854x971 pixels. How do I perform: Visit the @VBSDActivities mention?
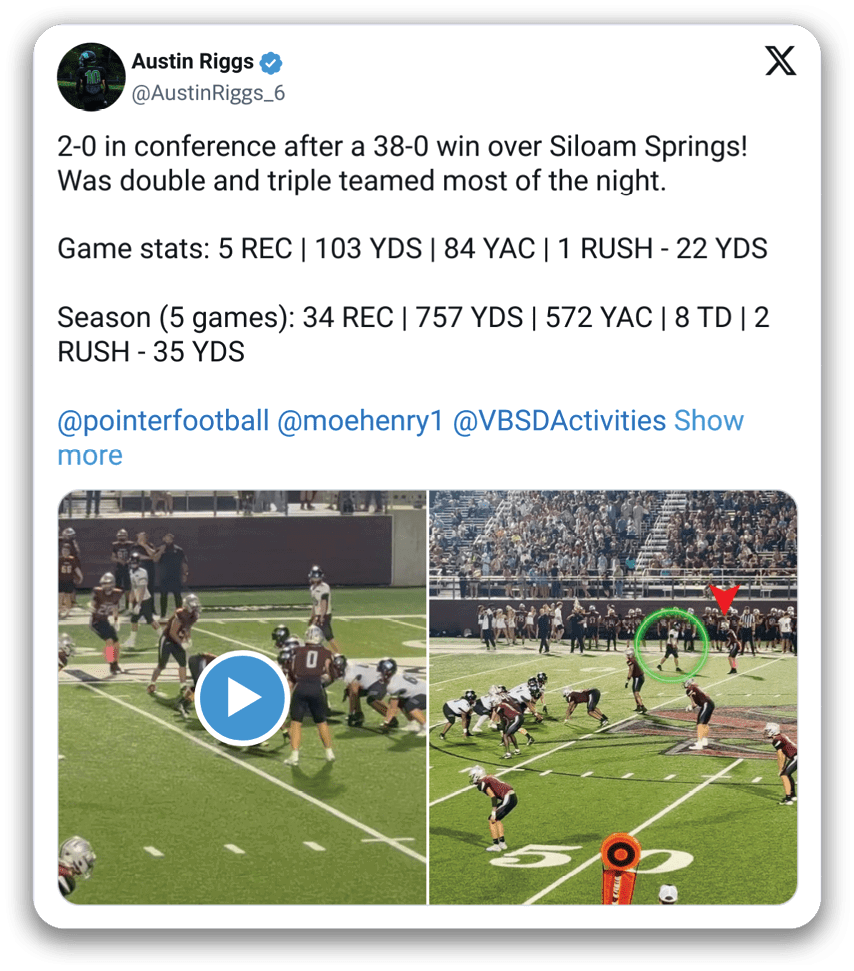tap(559, 421)
